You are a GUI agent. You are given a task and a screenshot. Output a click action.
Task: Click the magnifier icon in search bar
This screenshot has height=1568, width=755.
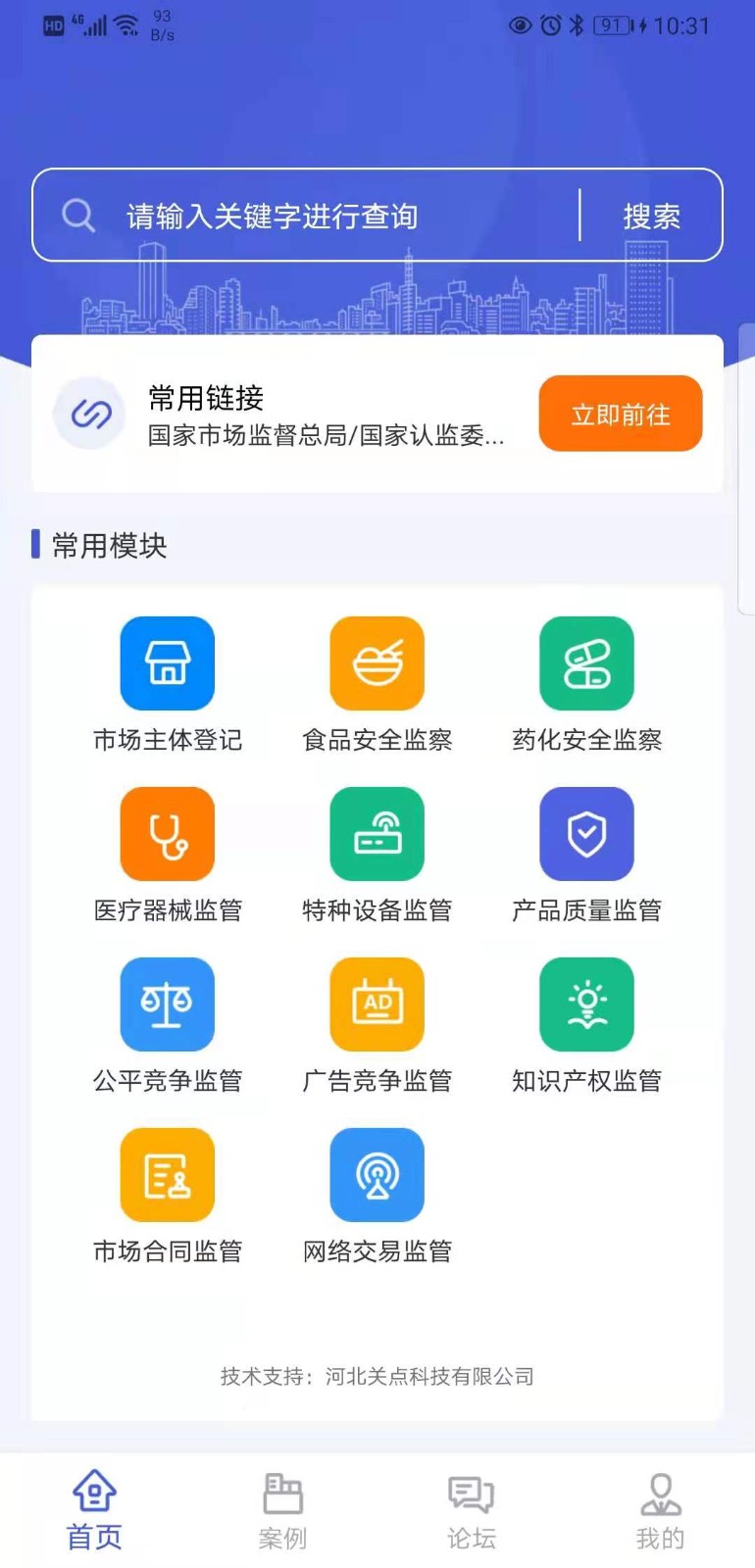(x=77, y=215)
